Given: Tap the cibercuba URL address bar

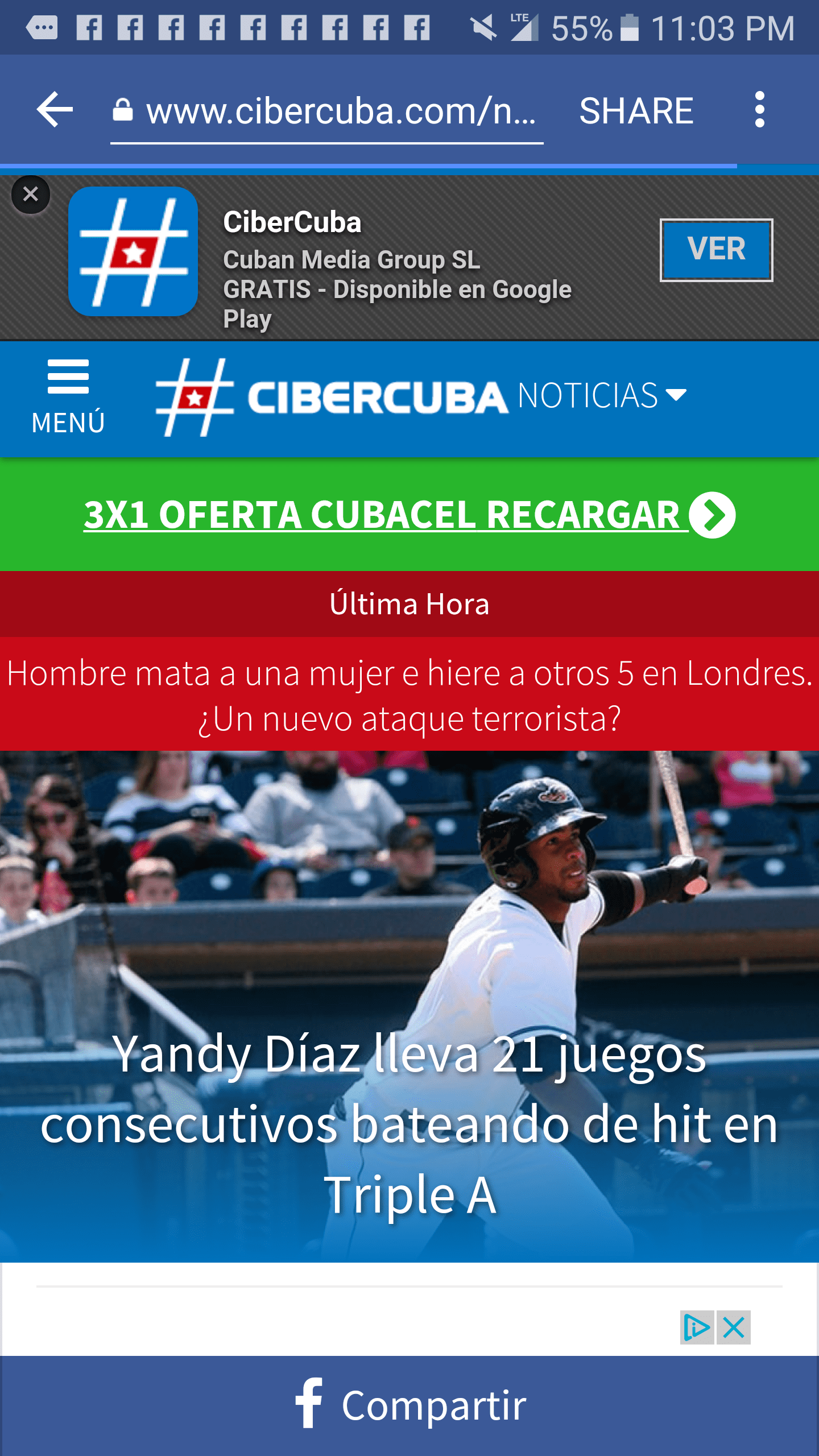Looking at the screenshot, I should 327,111.
